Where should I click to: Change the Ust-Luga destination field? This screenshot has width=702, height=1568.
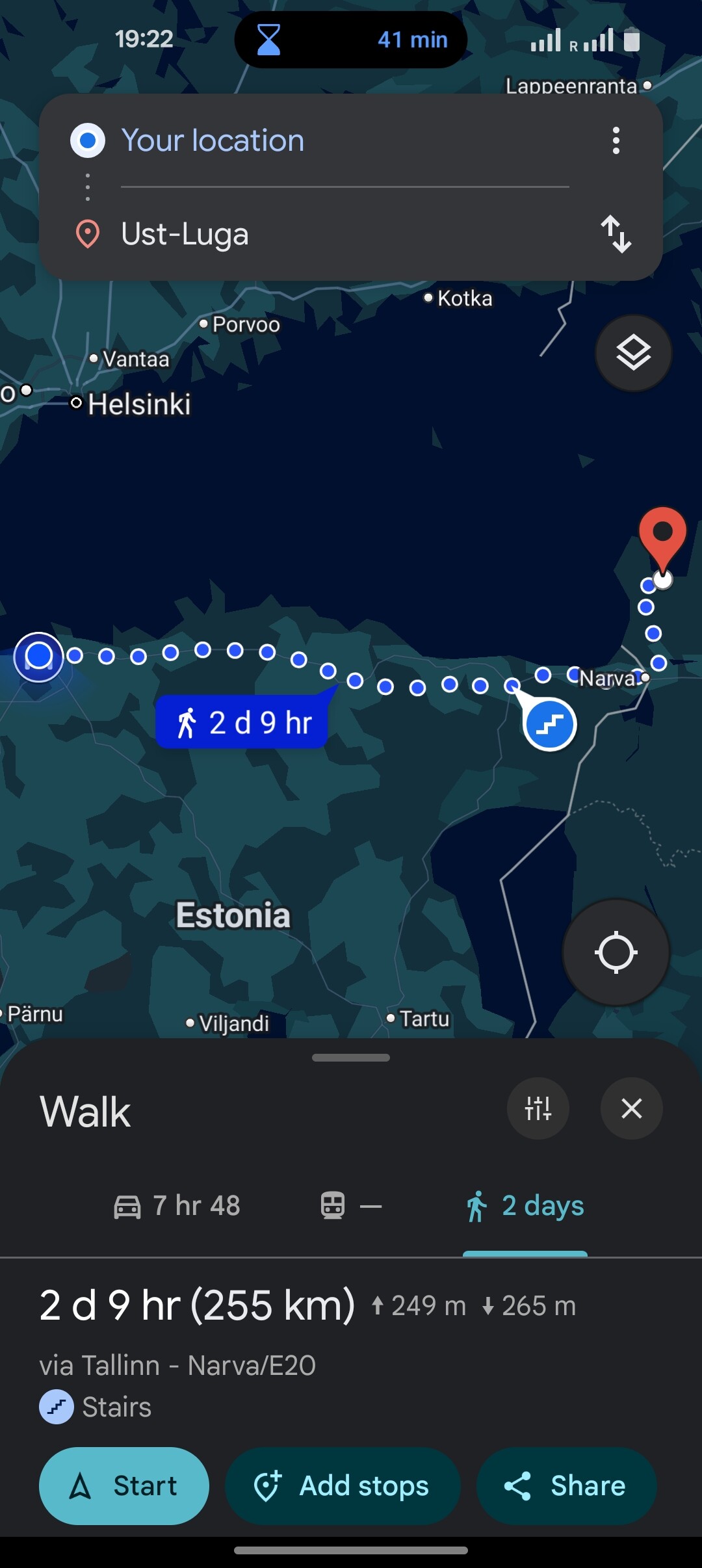[x=344, y=234]
